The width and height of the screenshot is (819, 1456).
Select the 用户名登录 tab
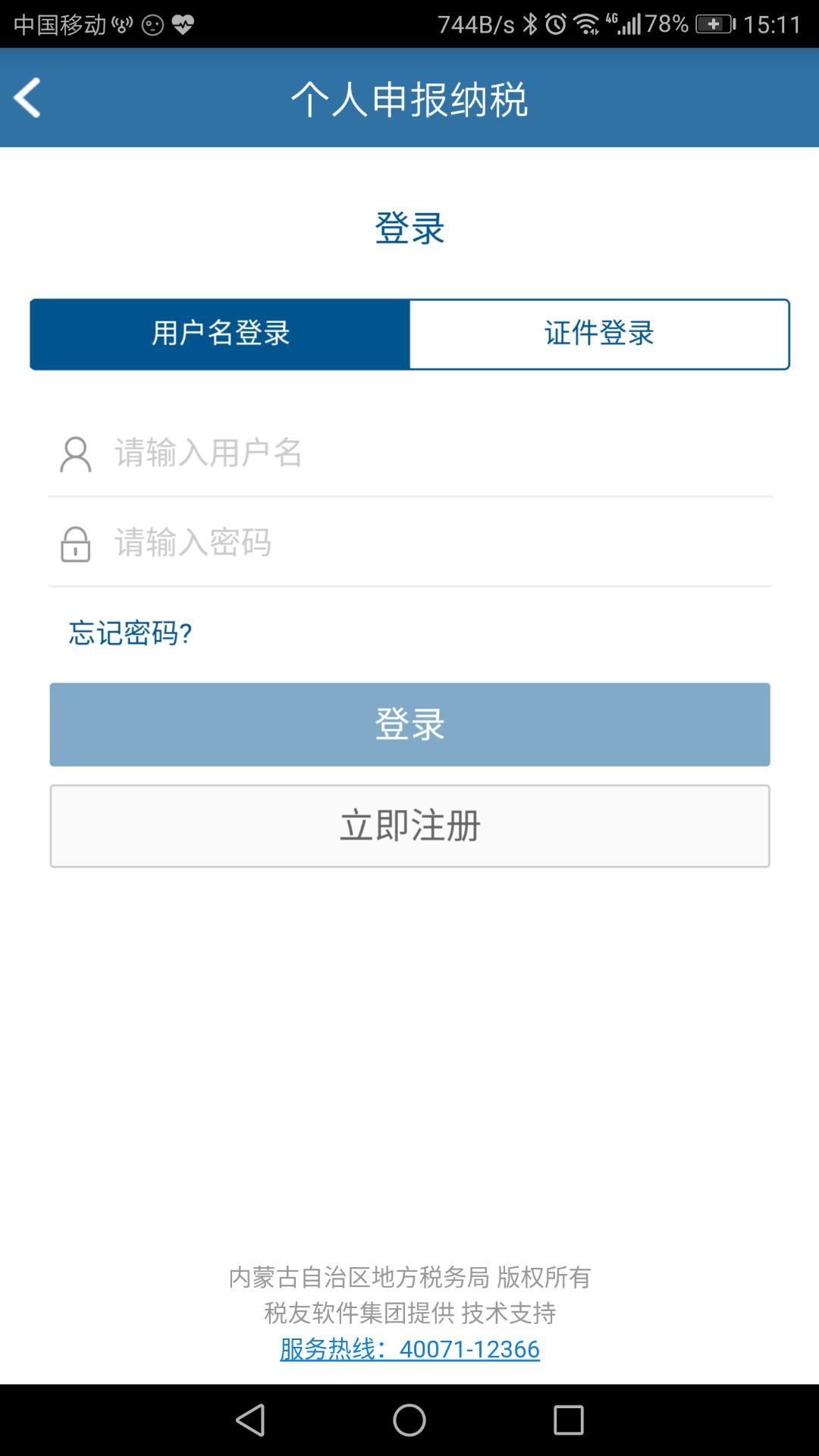(219, 334)
